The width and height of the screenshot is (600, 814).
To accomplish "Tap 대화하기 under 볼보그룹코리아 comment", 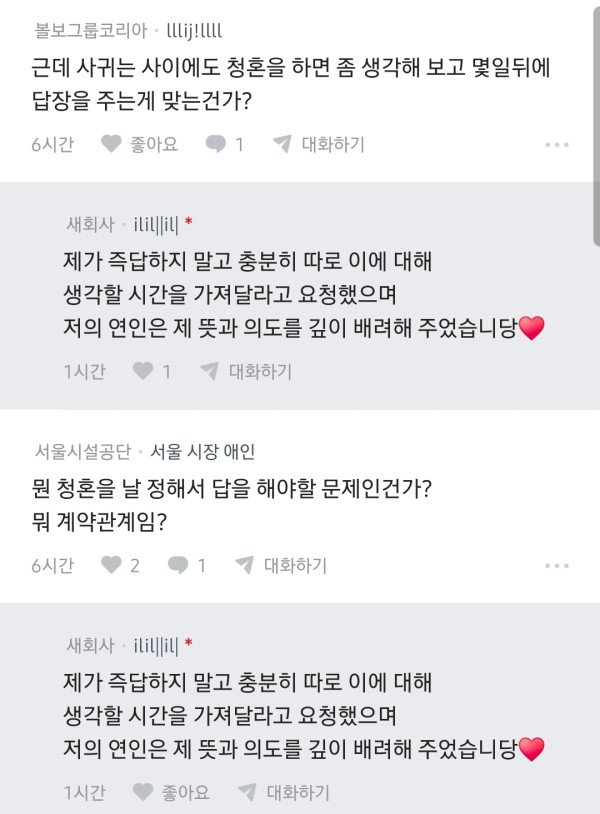I will pos(319,144).
